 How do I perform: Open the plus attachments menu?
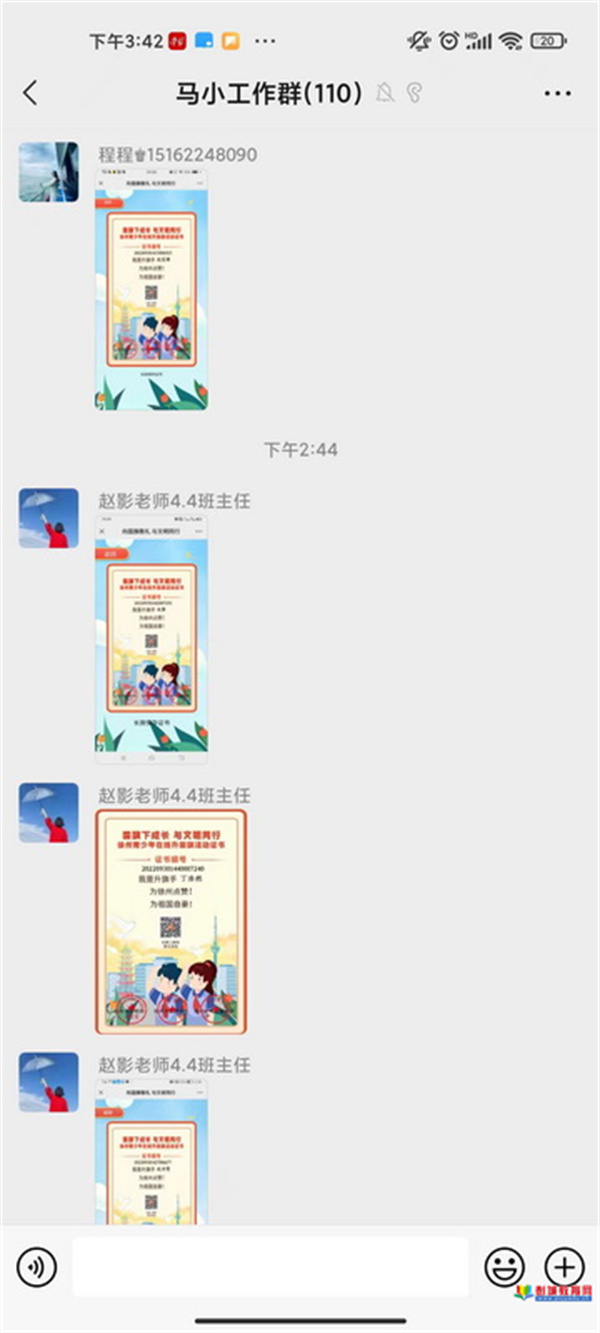coord(563,1267)
